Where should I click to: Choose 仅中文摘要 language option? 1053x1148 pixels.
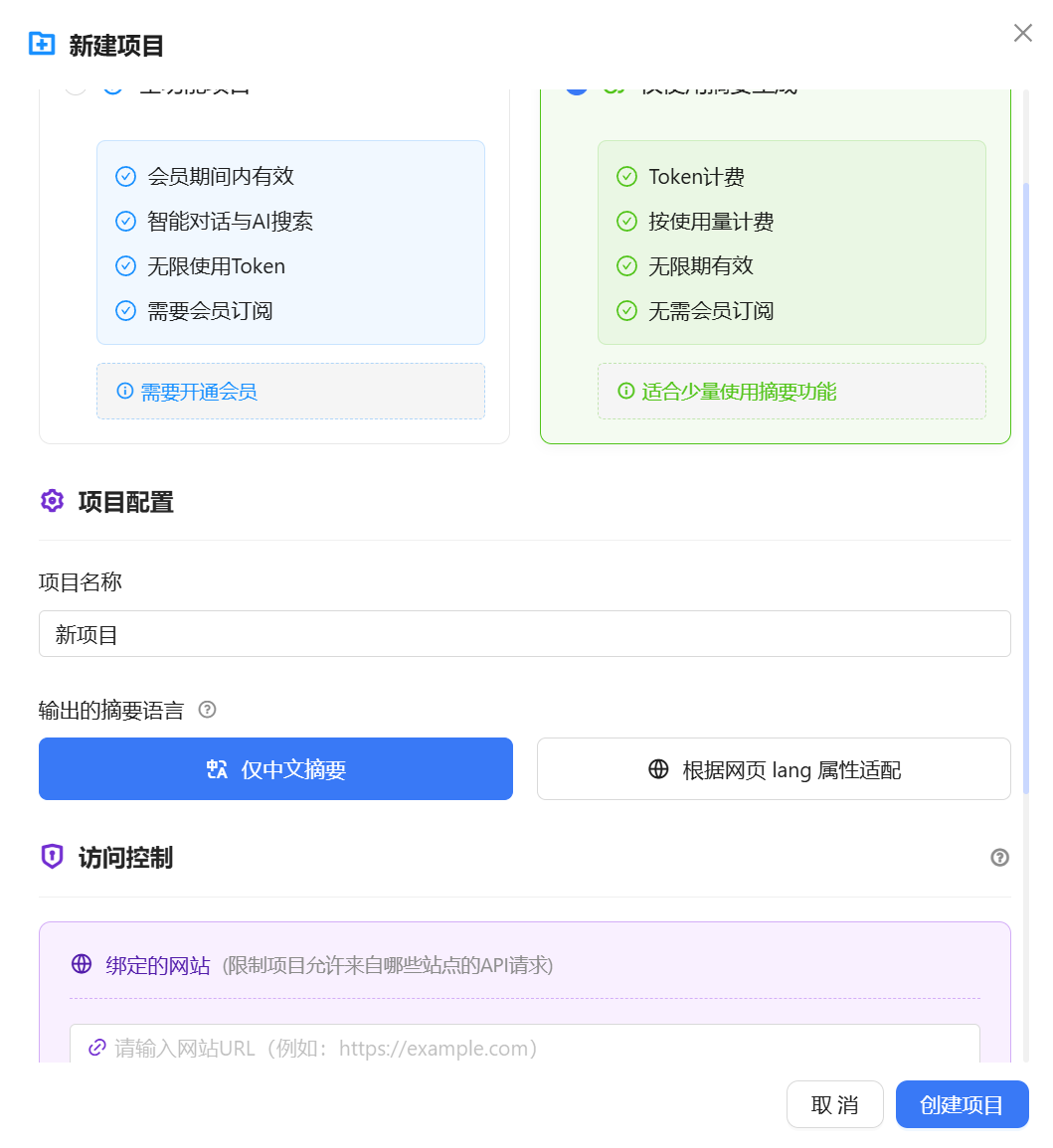[x=275, y=769]
